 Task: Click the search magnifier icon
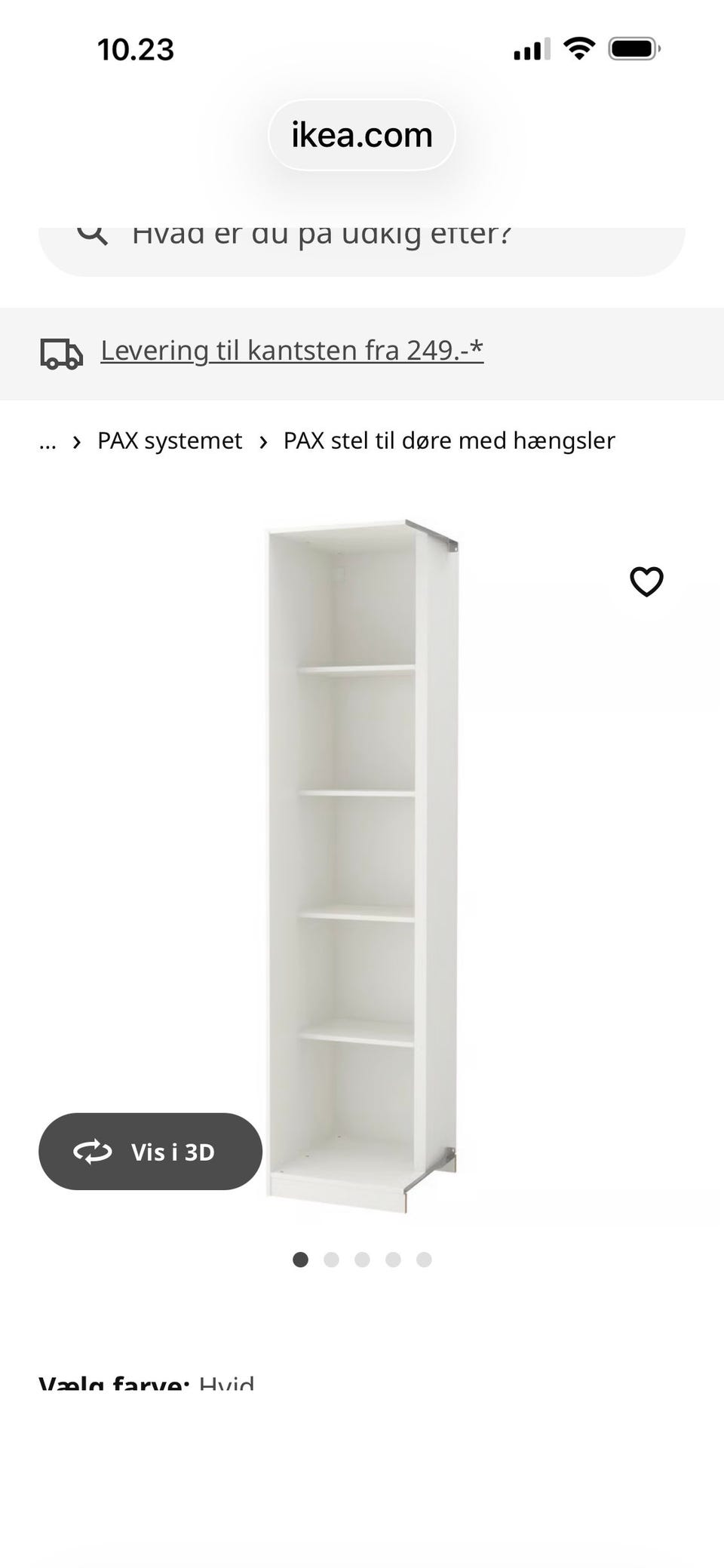click(x=91, y=234)
